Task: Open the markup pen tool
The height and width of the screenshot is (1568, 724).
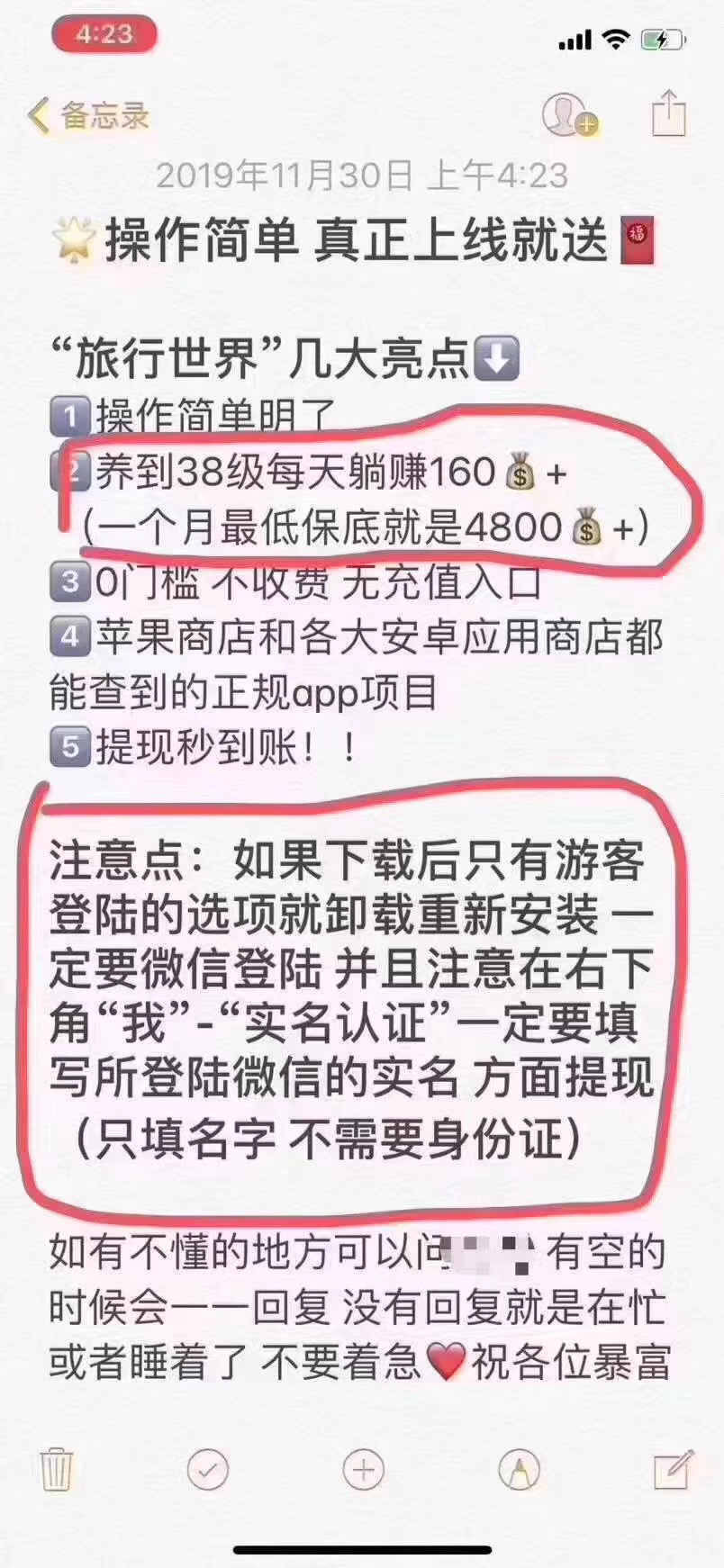Action: (520, 1470)
